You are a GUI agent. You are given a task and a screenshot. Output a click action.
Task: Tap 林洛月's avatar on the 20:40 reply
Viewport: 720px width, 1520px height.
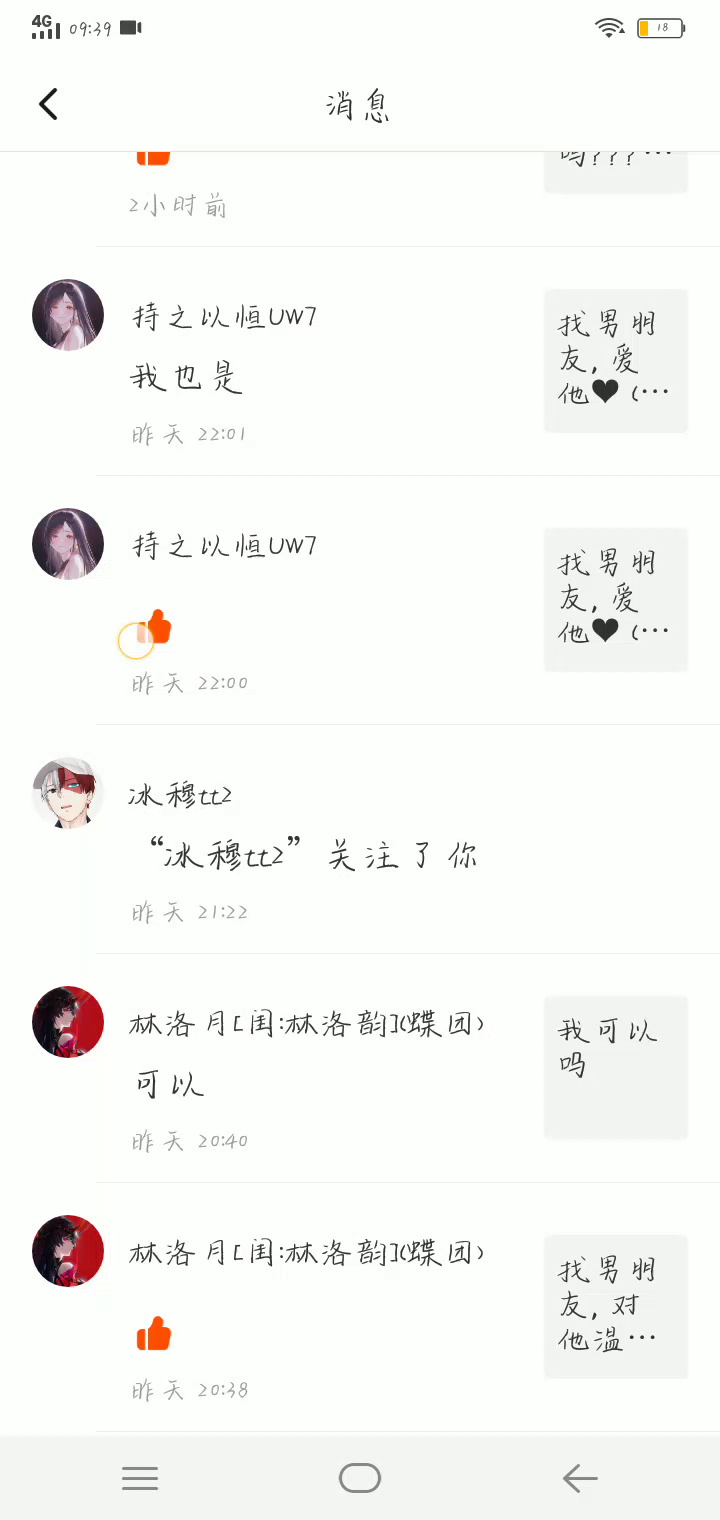pyautogui.click(x=68, y=1022)
